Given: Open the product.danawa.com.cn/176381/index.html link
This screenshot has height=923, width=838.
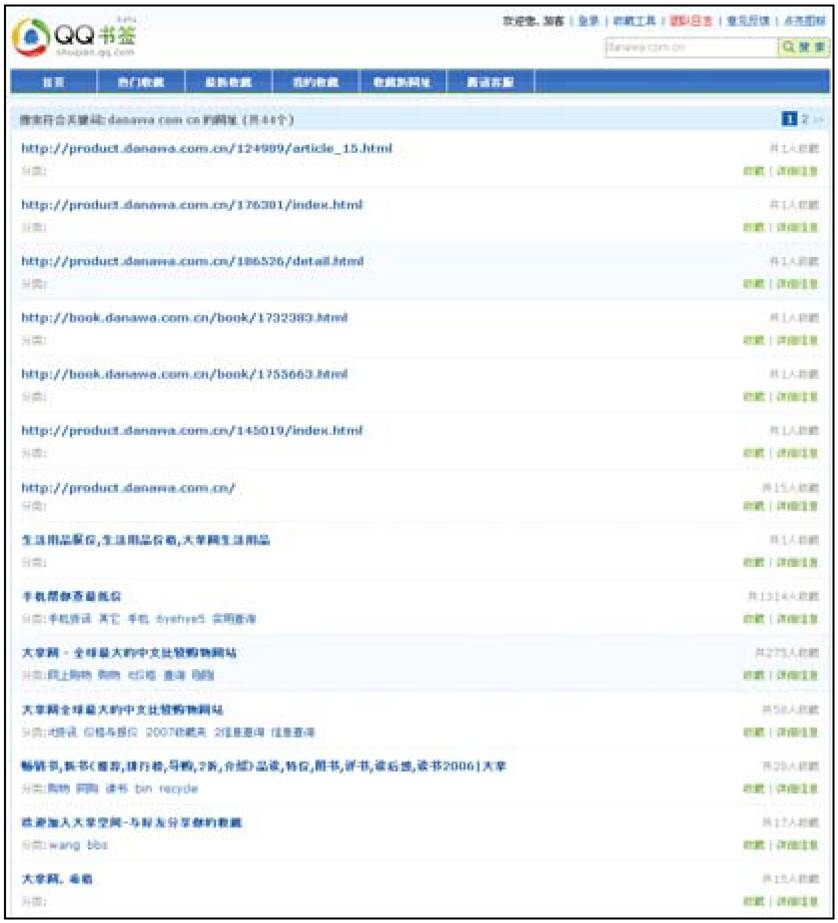Looking at the screenshot, I should 192,205.
